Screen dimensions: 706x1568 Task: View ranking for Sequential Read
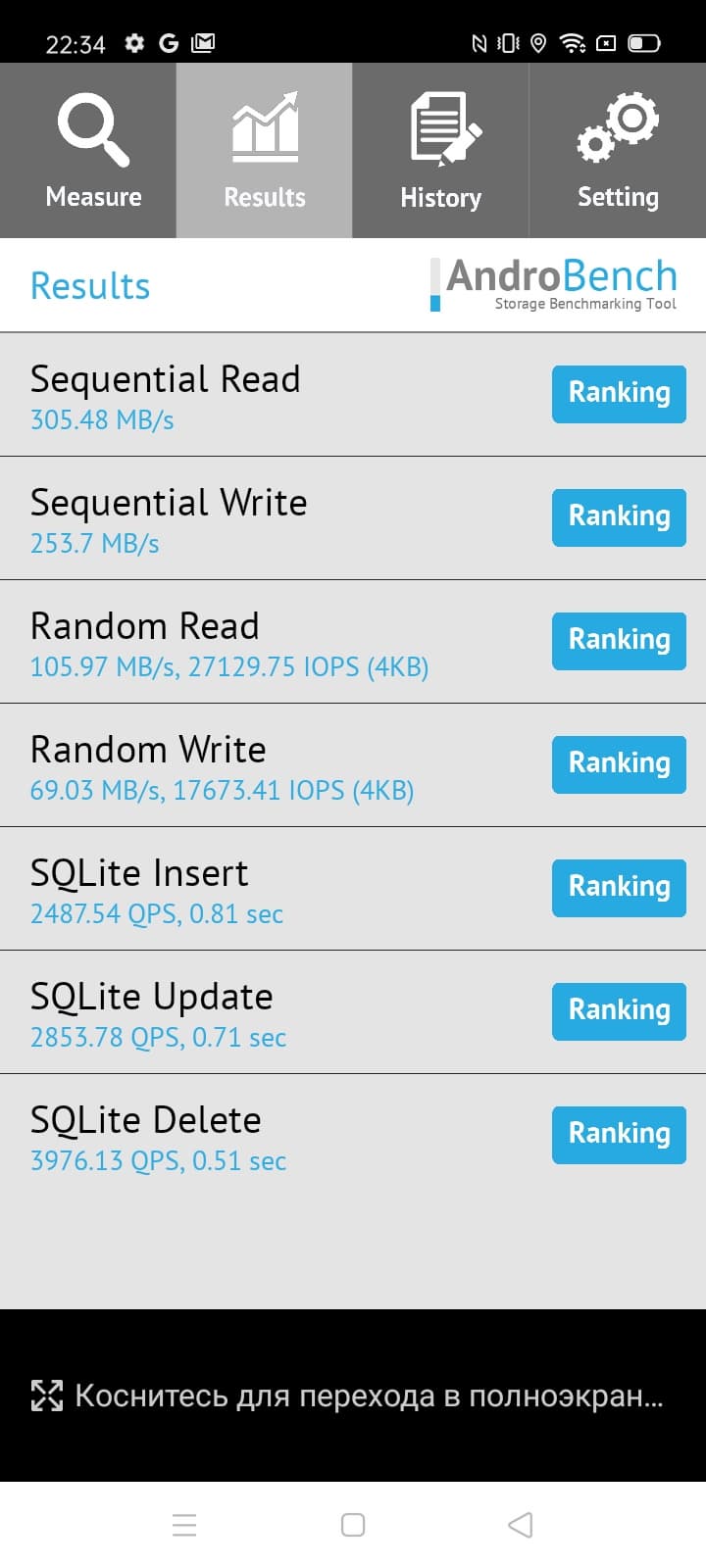(x=619, y=394)
